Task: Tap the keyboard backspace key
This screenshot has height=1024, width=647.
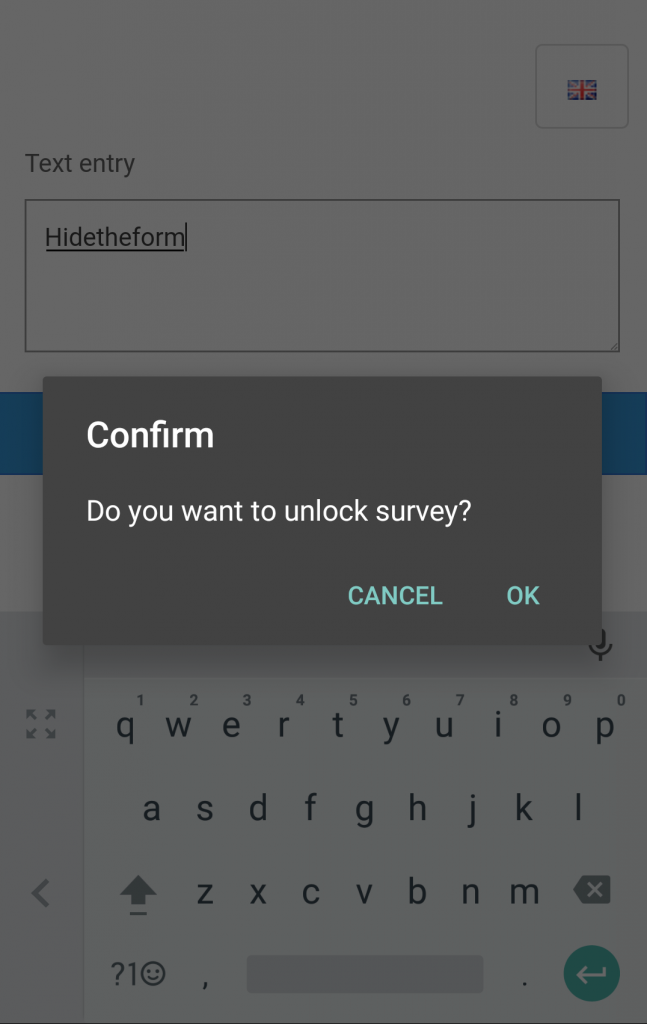Action: [x=591, y=889]
